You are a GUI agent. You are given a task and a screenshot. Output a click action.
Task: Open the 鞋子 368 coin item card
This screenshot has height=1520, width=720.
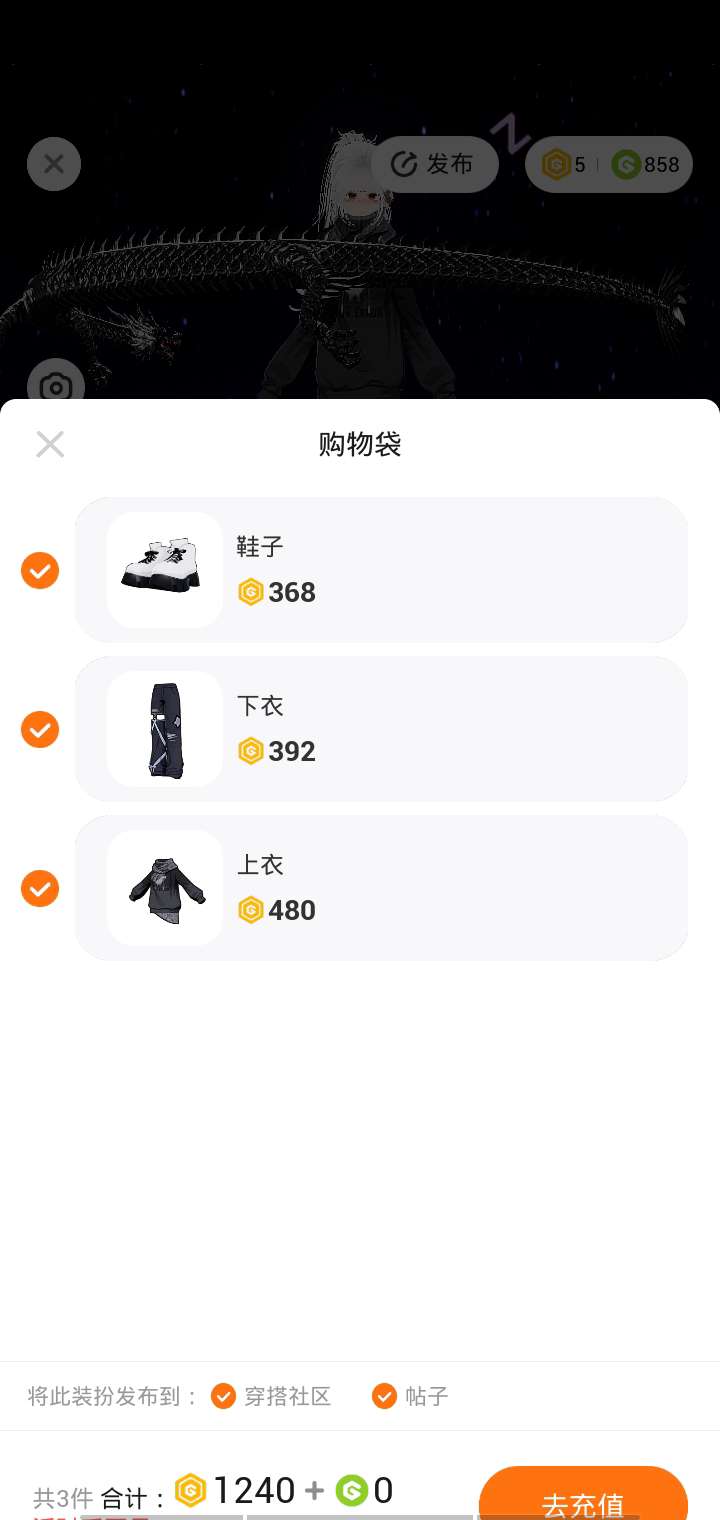pos(381,570)
